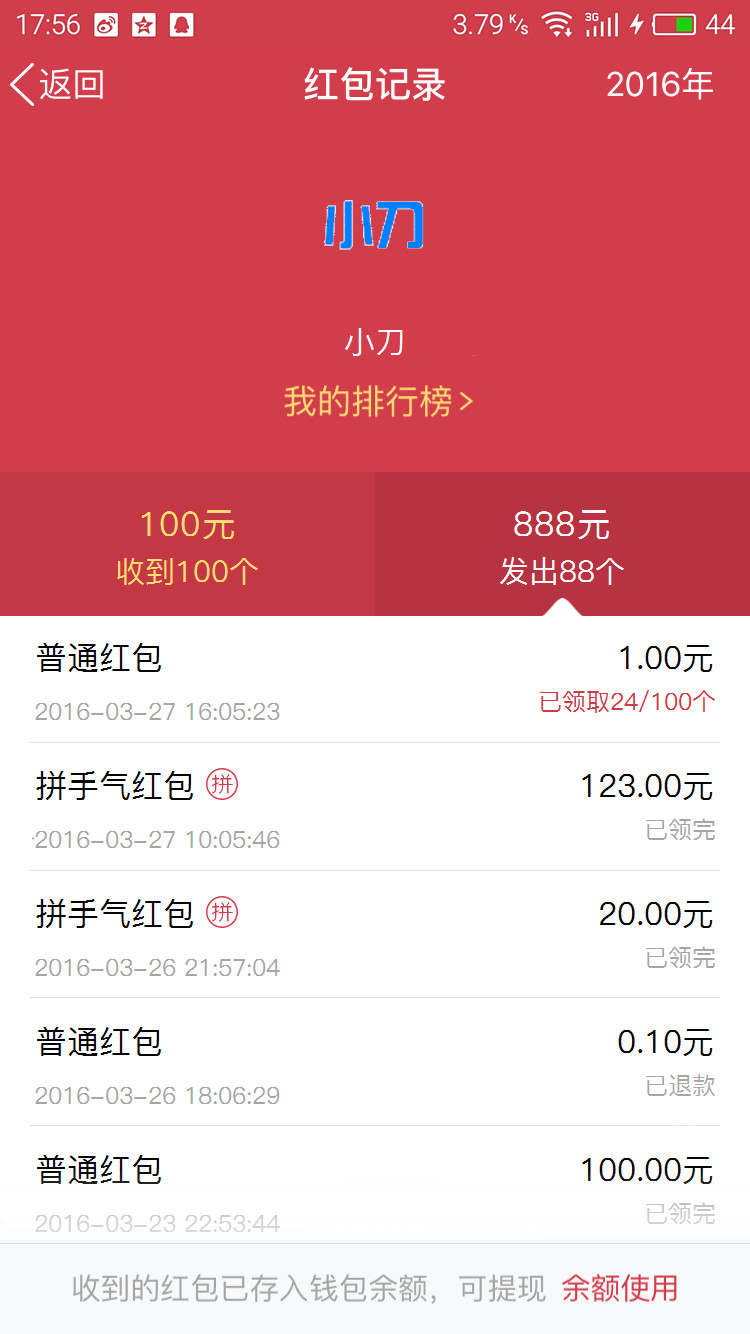Go back using the 返回 button

(58, 85)
